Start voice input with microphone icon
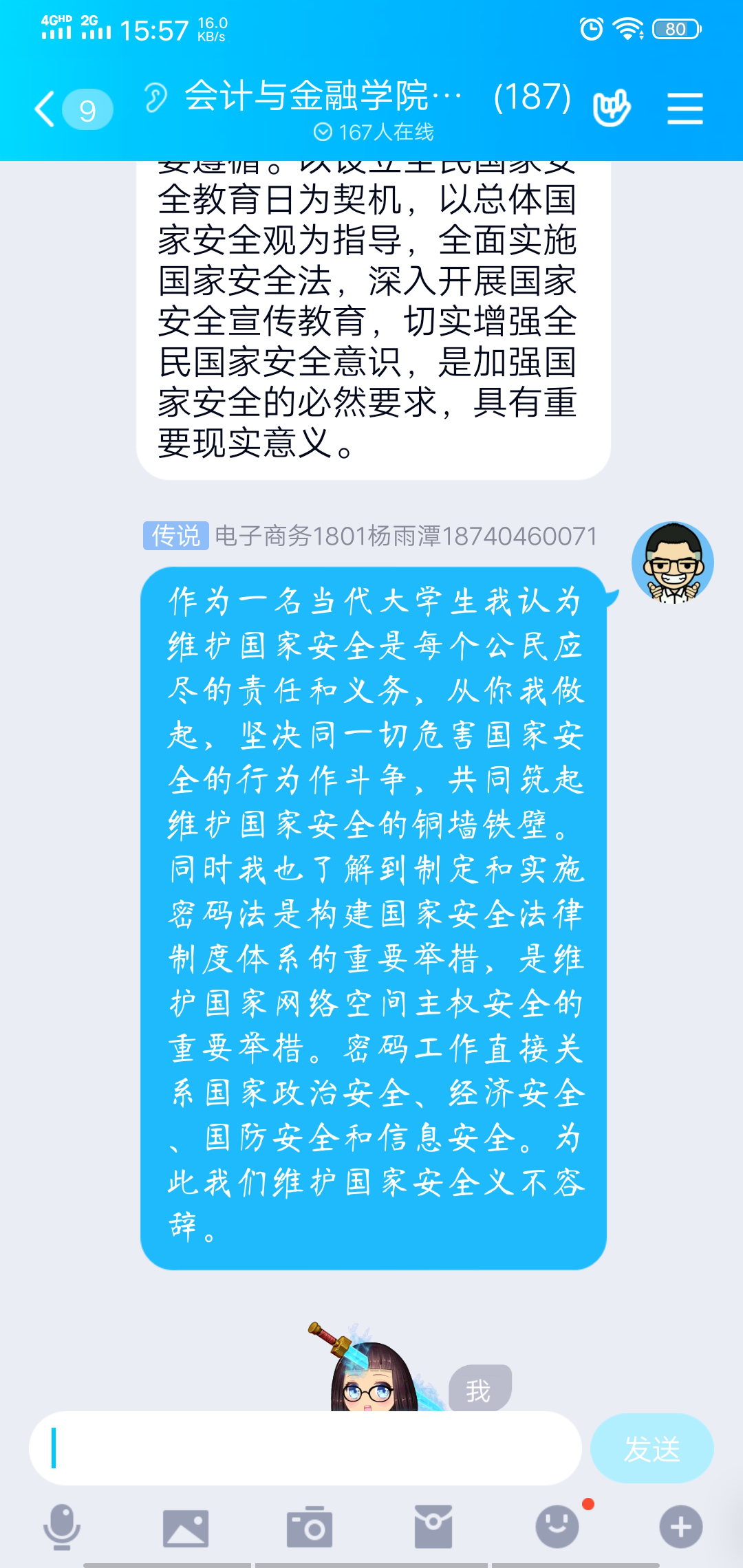743x1568 pixels. click(62, 1527)
